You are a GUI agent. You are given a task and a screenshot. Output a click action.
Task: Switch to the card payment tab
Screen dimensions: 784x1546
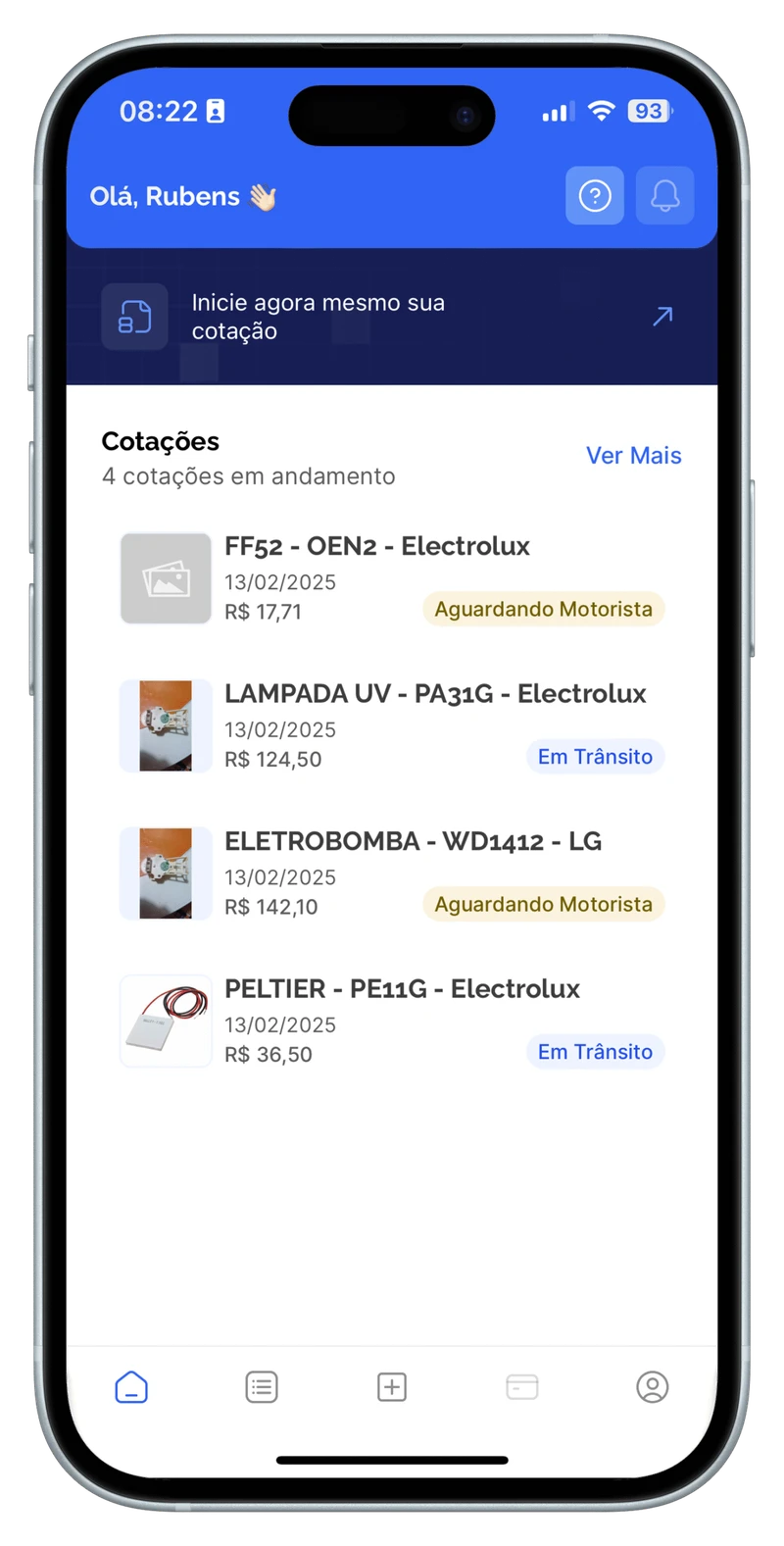[522, 1387]
